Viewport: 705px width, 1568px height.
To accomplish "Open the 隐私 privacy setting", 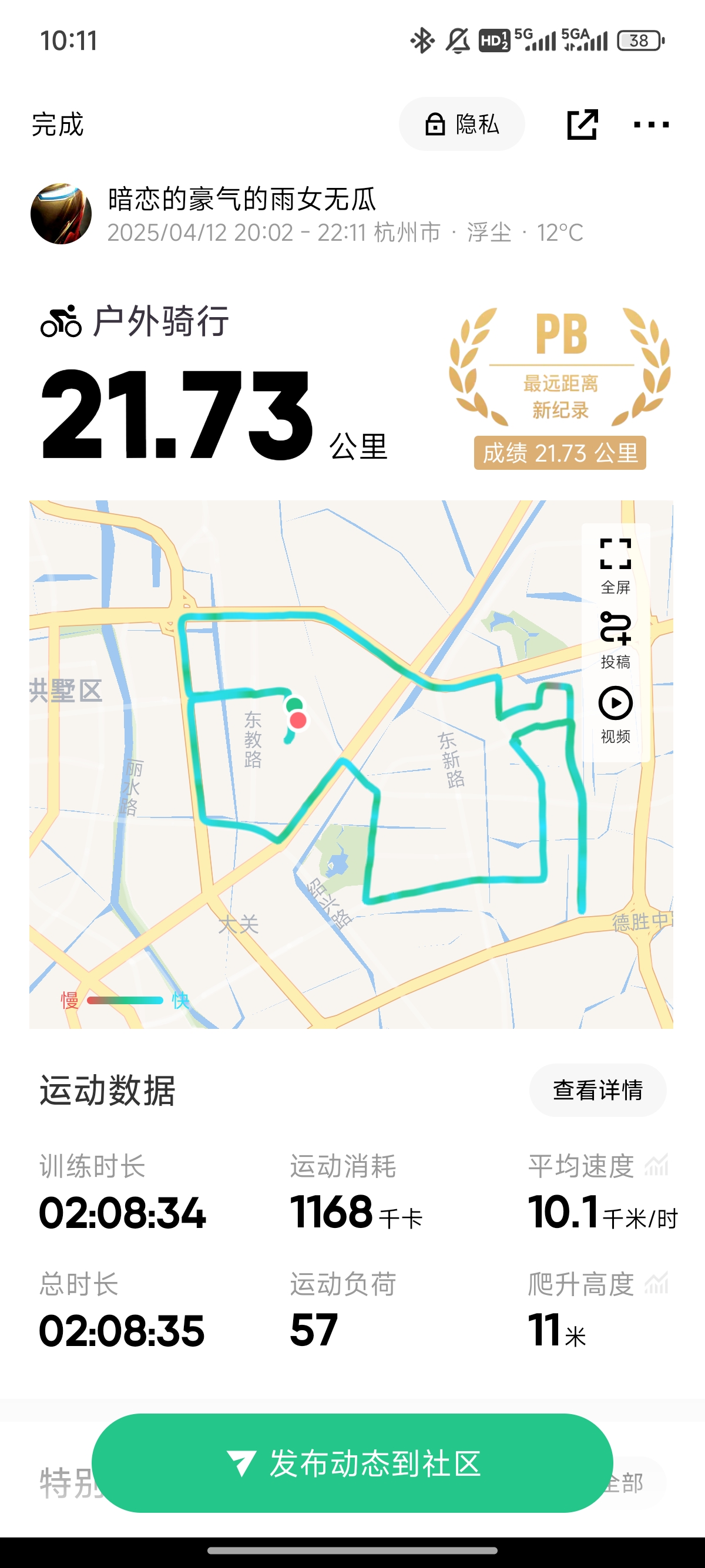I will (x=462, y=124).
